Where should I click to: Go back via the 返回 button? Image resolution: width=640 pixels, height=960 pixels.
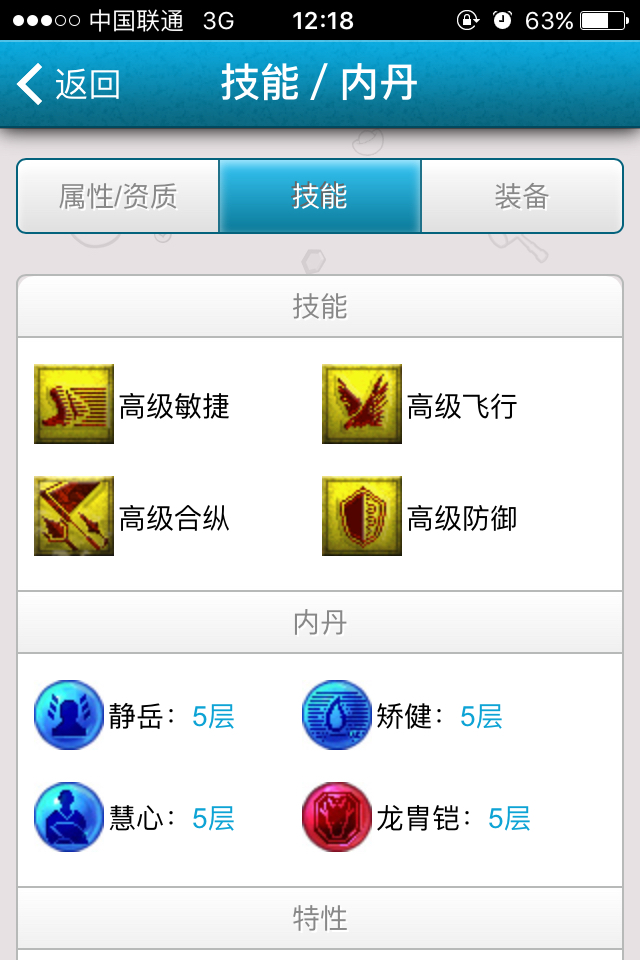coord(68,85)
